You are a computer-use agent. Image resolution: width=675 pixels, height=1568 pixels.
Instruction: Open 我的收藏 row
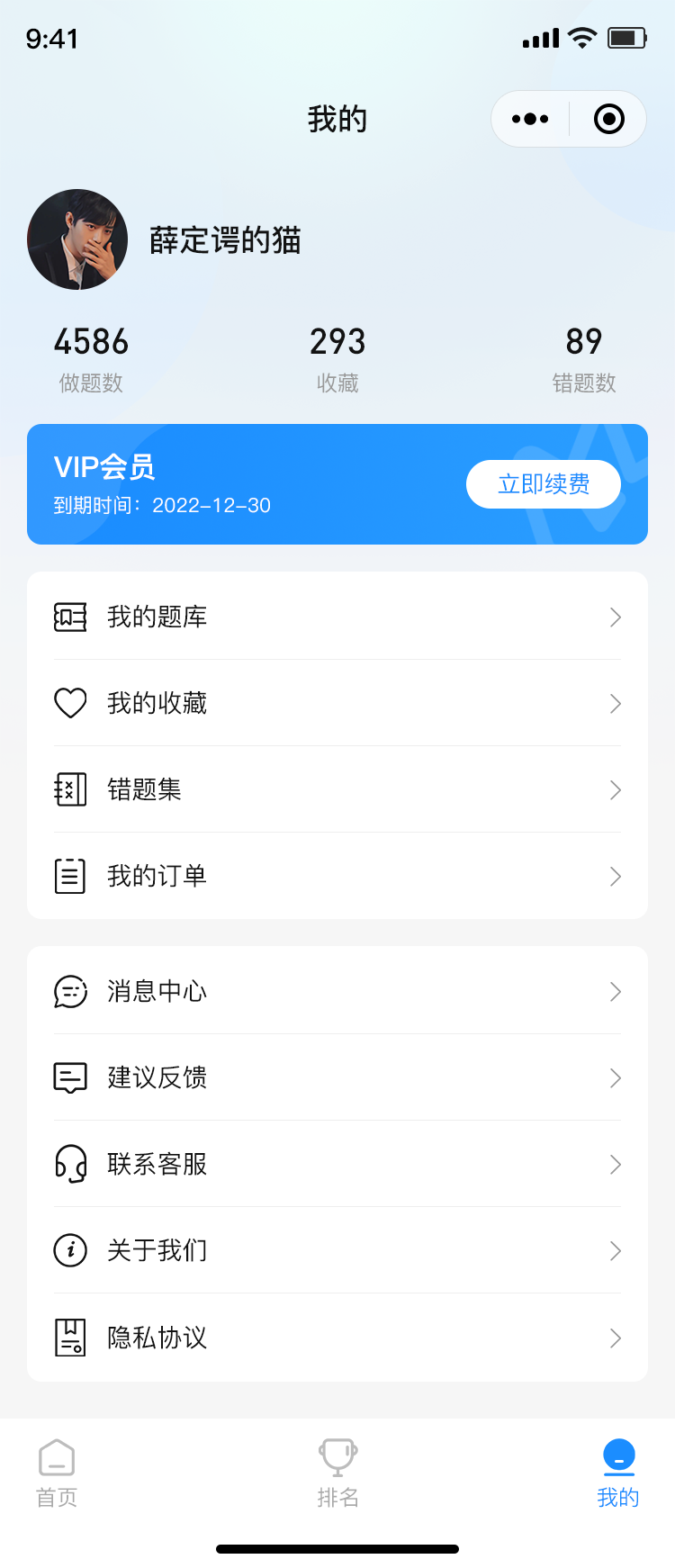click(337, 703)
